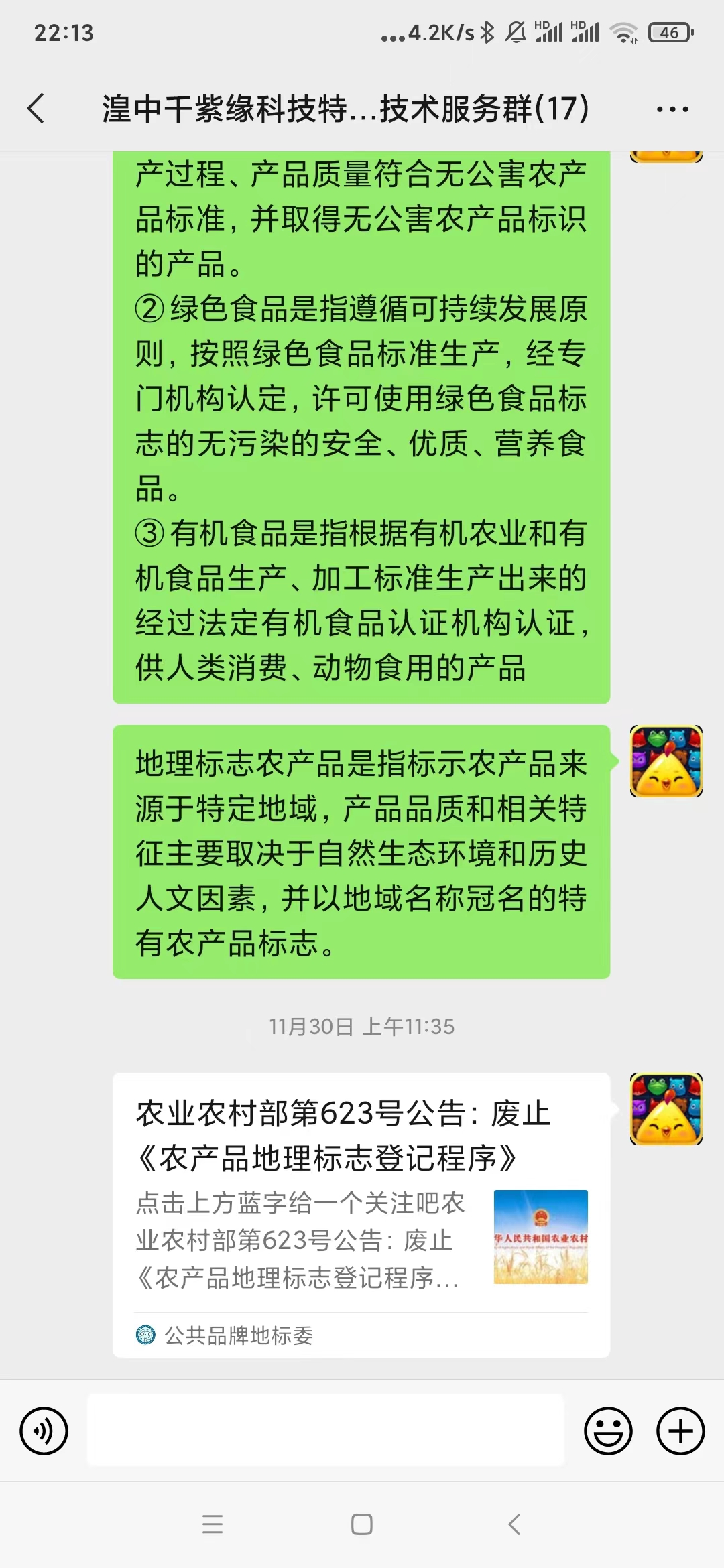Open the shared article about 第623号公告
The height and width of the screenshot is (1568, 724).
point(361,1215)
